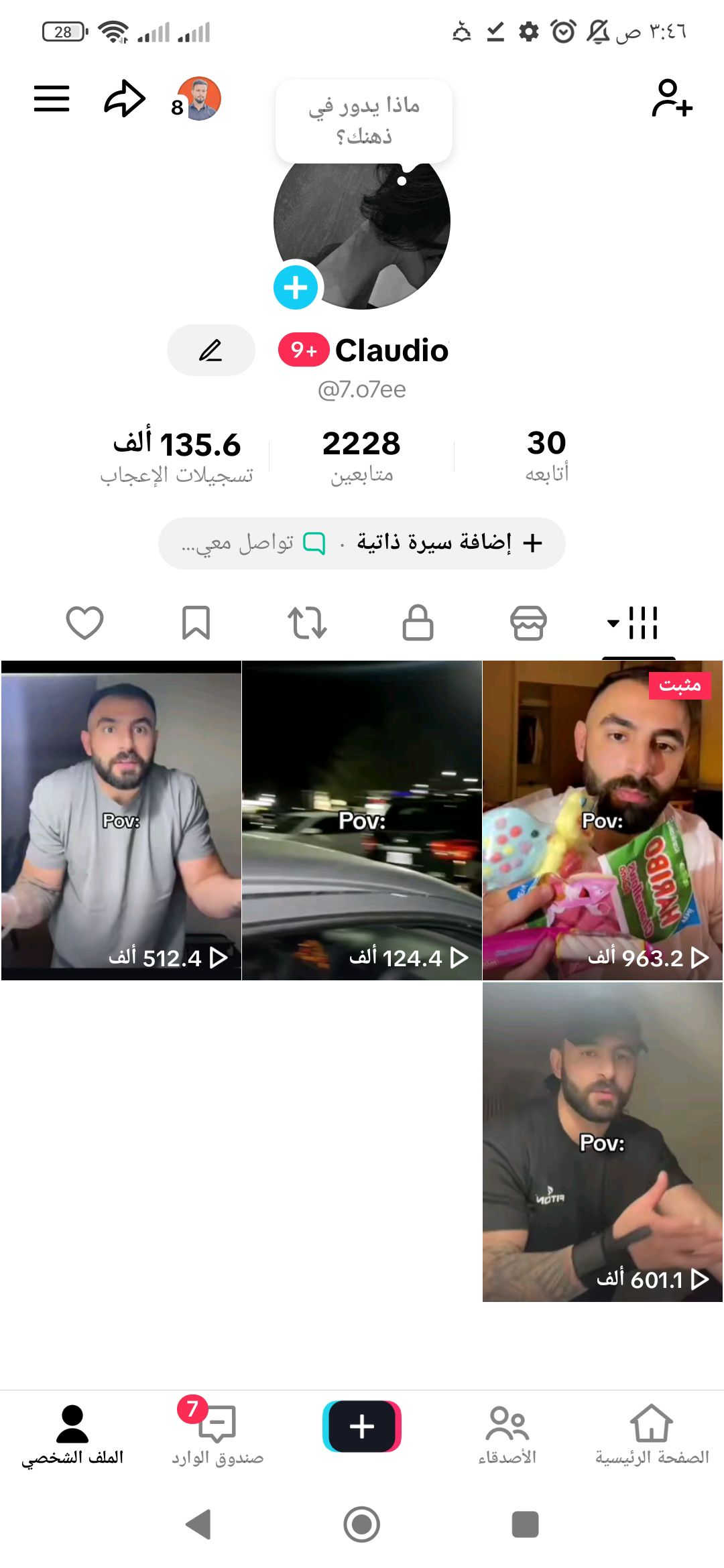The image size is (724, 1568).
Task: Play the video with 124.4 views
Action: pos(361,820)
